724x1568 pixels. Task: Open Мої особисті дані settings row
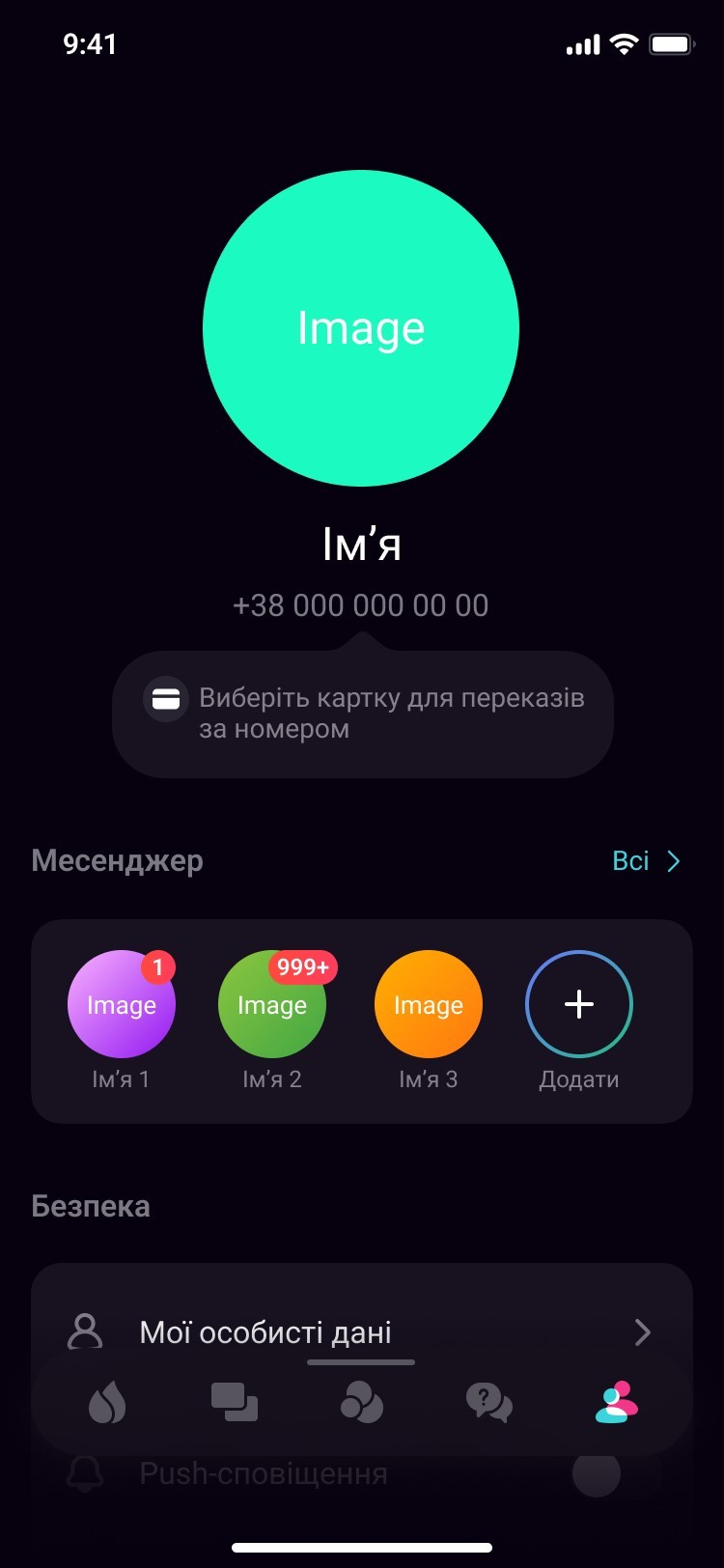[x=362, y=1332]
